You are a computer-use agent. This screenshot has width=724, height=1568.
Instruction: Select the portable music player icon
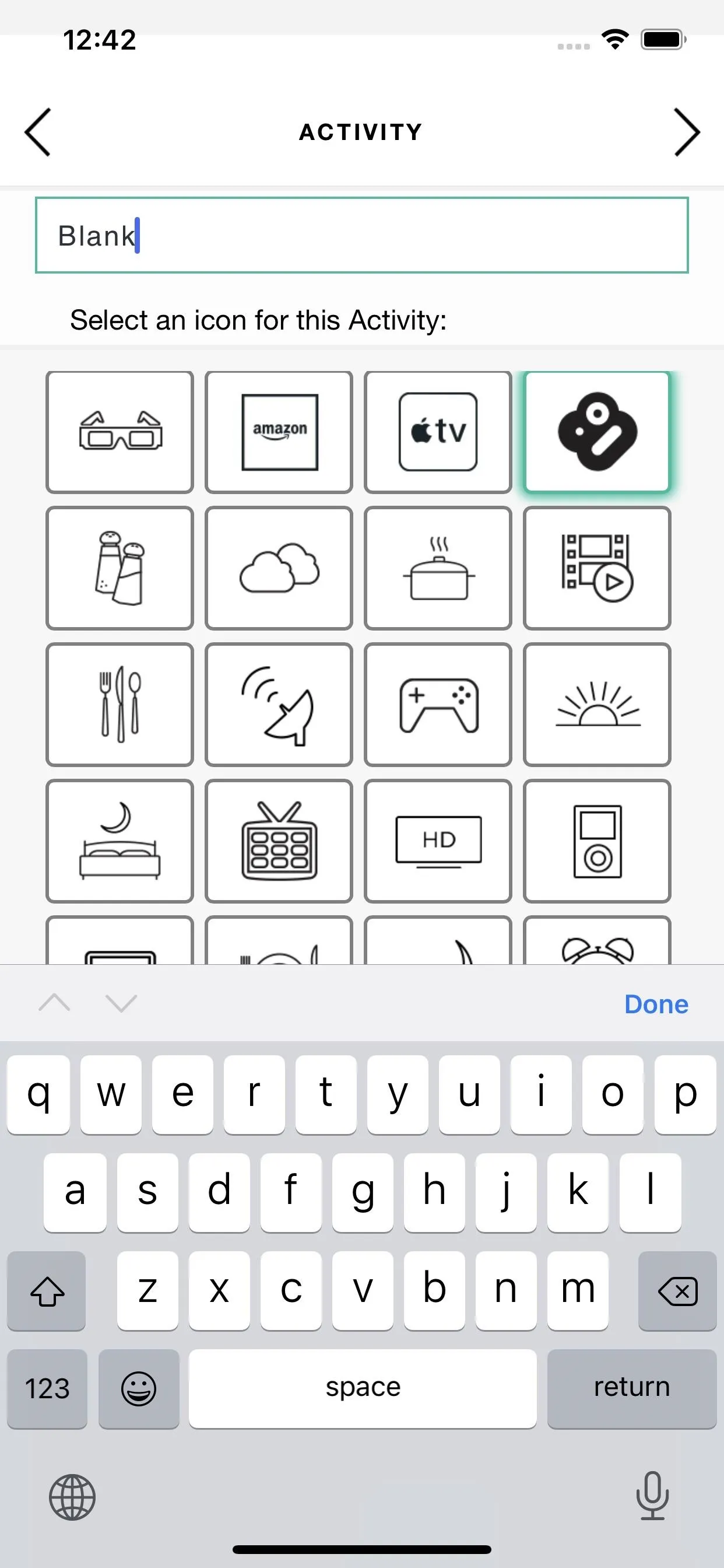(x=598, y=841)
